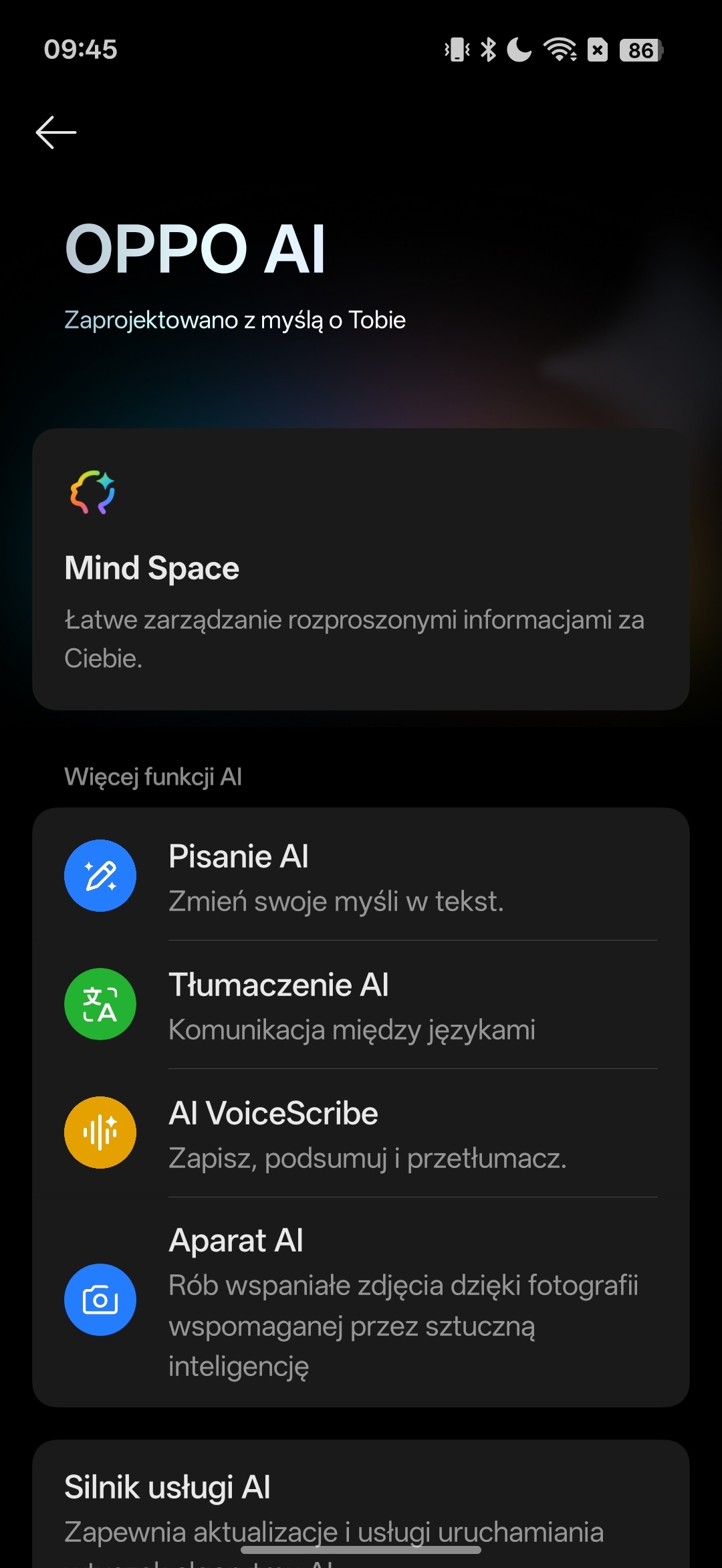Tap the Aparat AI row
This screenshot has width=722, height=1568.
(361, 1300)
